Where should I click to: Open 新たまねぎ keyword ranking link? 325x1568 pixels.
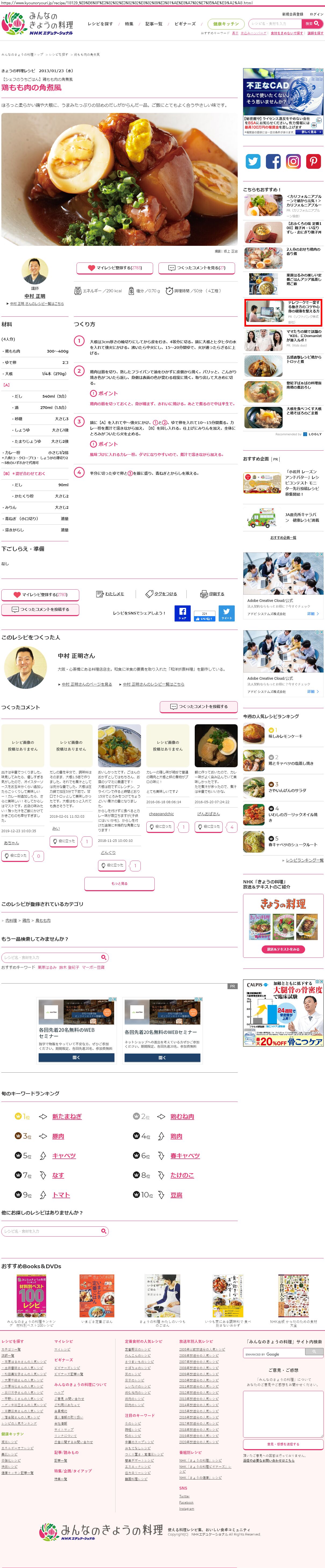66,1116
